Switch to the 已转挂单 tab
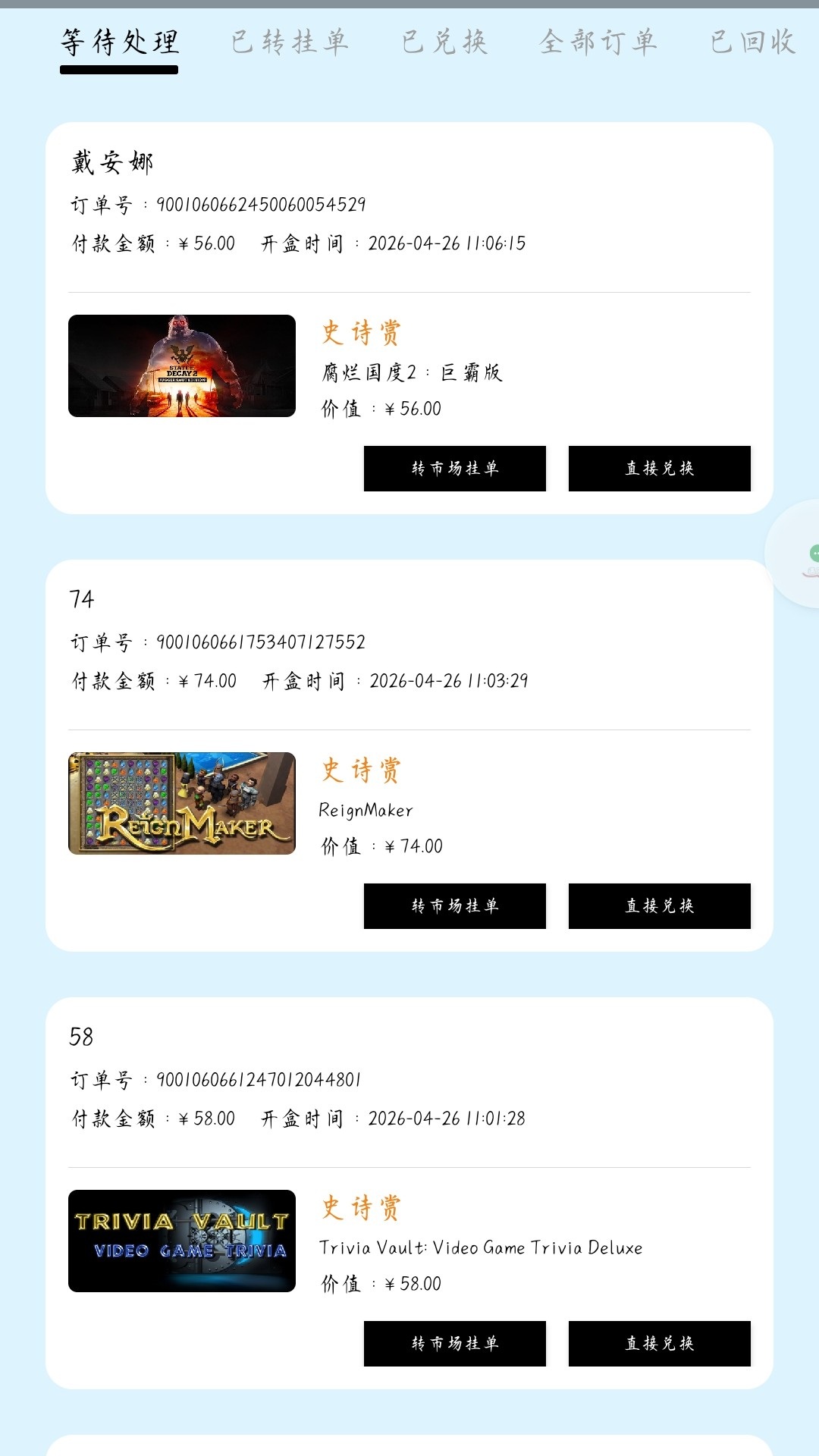Viewport: 819px width, 1456px height. coord(290,42)
